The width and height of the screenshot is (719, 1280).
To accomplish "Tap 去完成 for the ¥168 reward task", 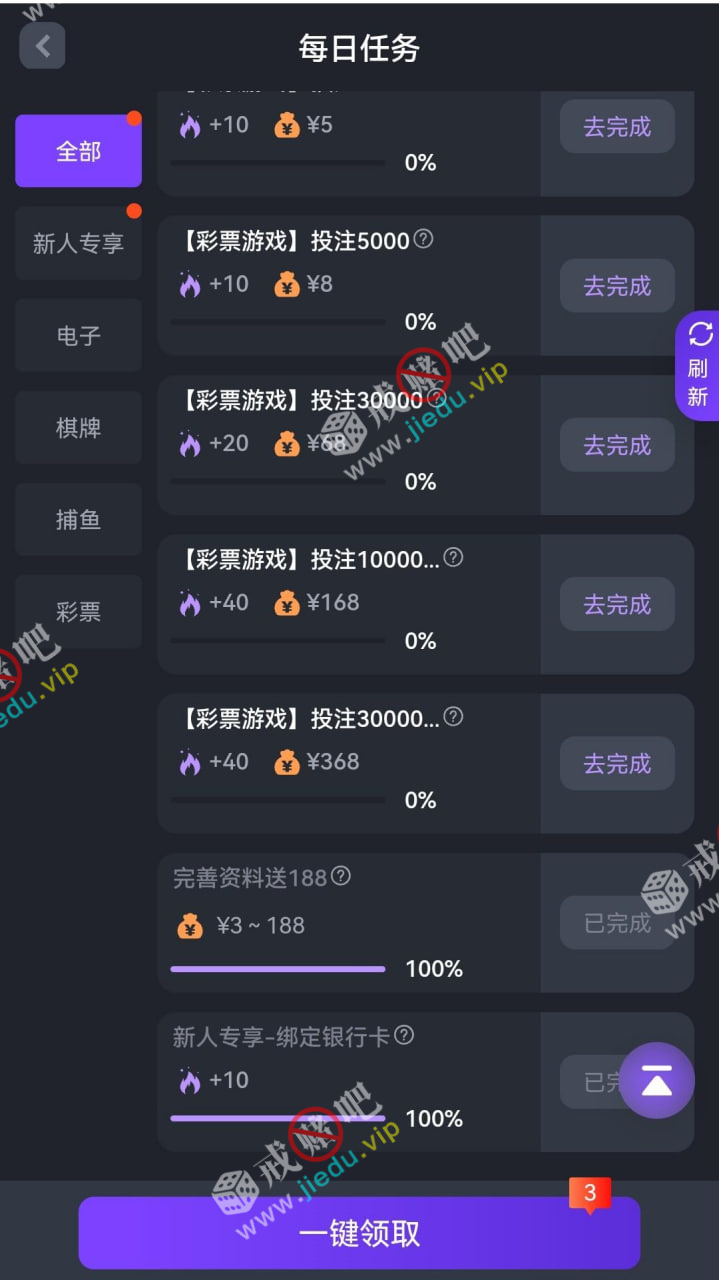I will 617,604.
